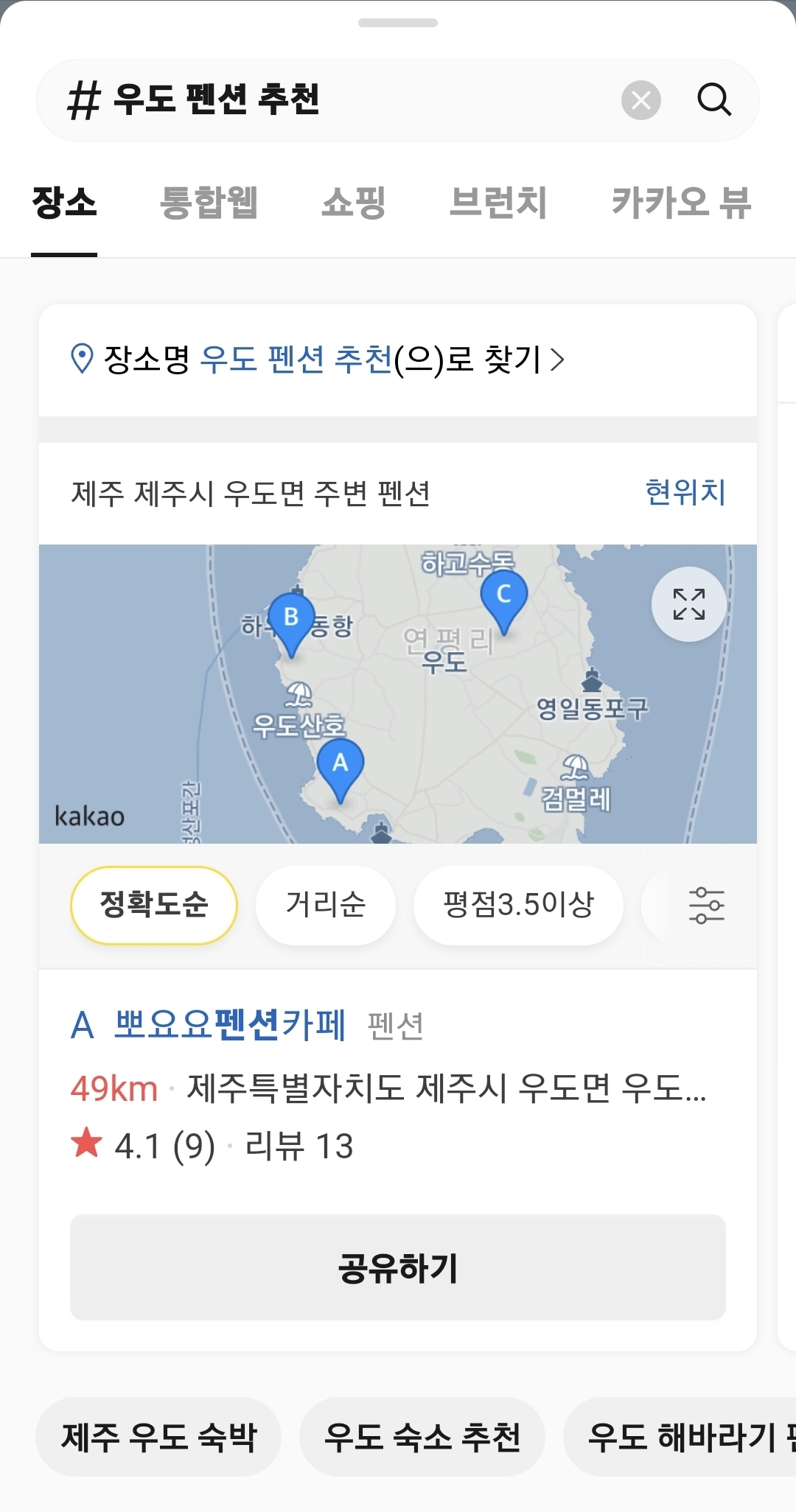The image size is (796, 1512).
Task: Tap the 우도 펜션 추천 search field
Action: click(332, 99)
